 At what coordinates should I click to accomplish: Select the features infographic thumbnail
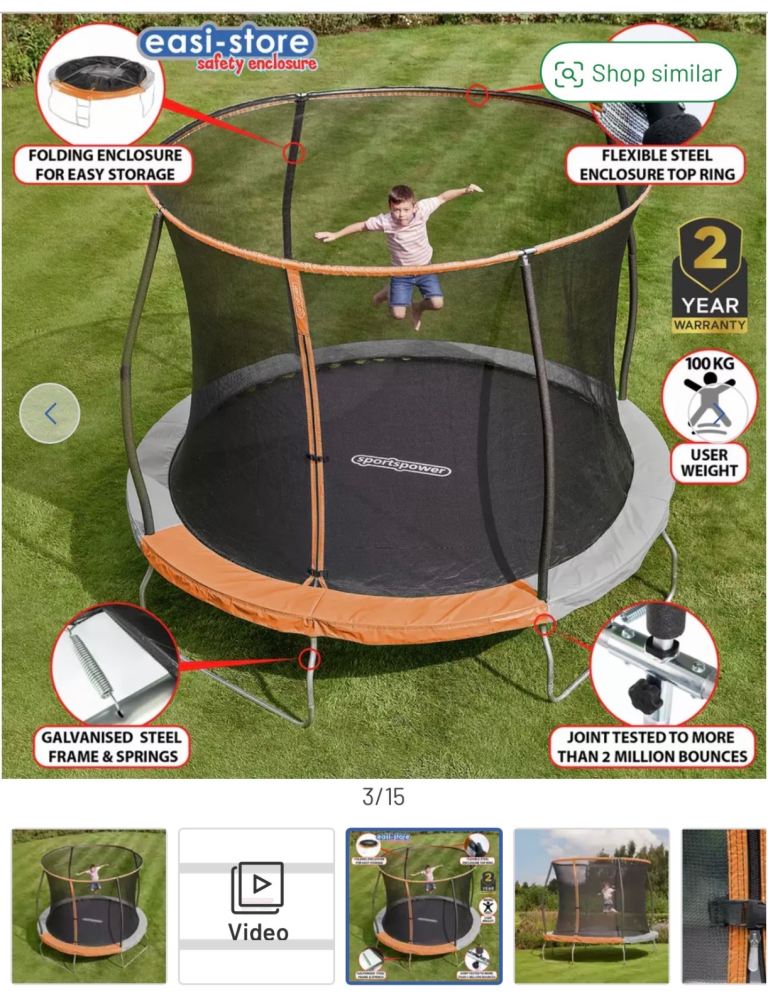click(424, 906)
